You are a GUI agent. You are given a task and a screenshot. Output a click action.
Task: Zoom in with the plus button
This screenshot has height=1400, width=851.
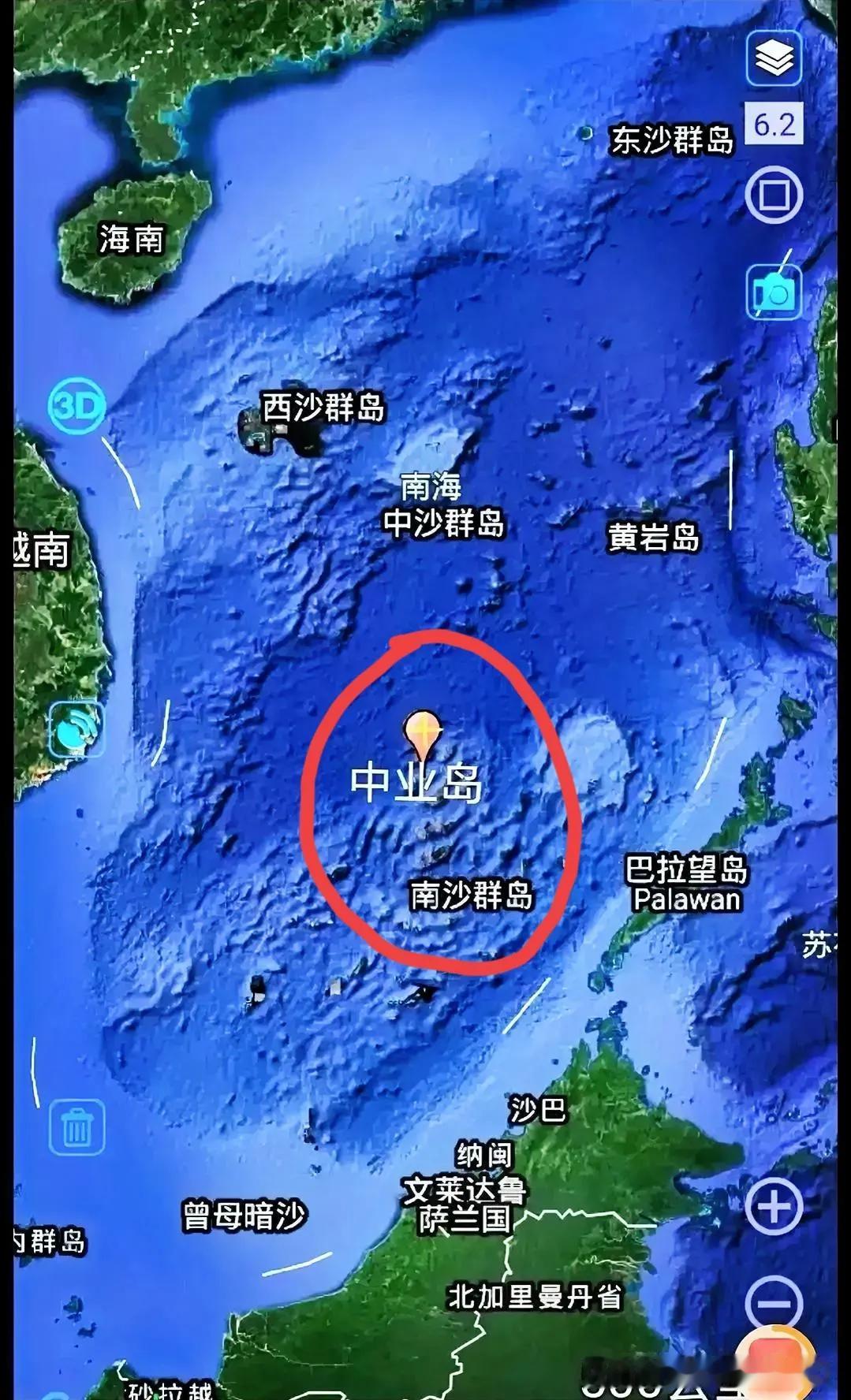[x=774, y=1206]
